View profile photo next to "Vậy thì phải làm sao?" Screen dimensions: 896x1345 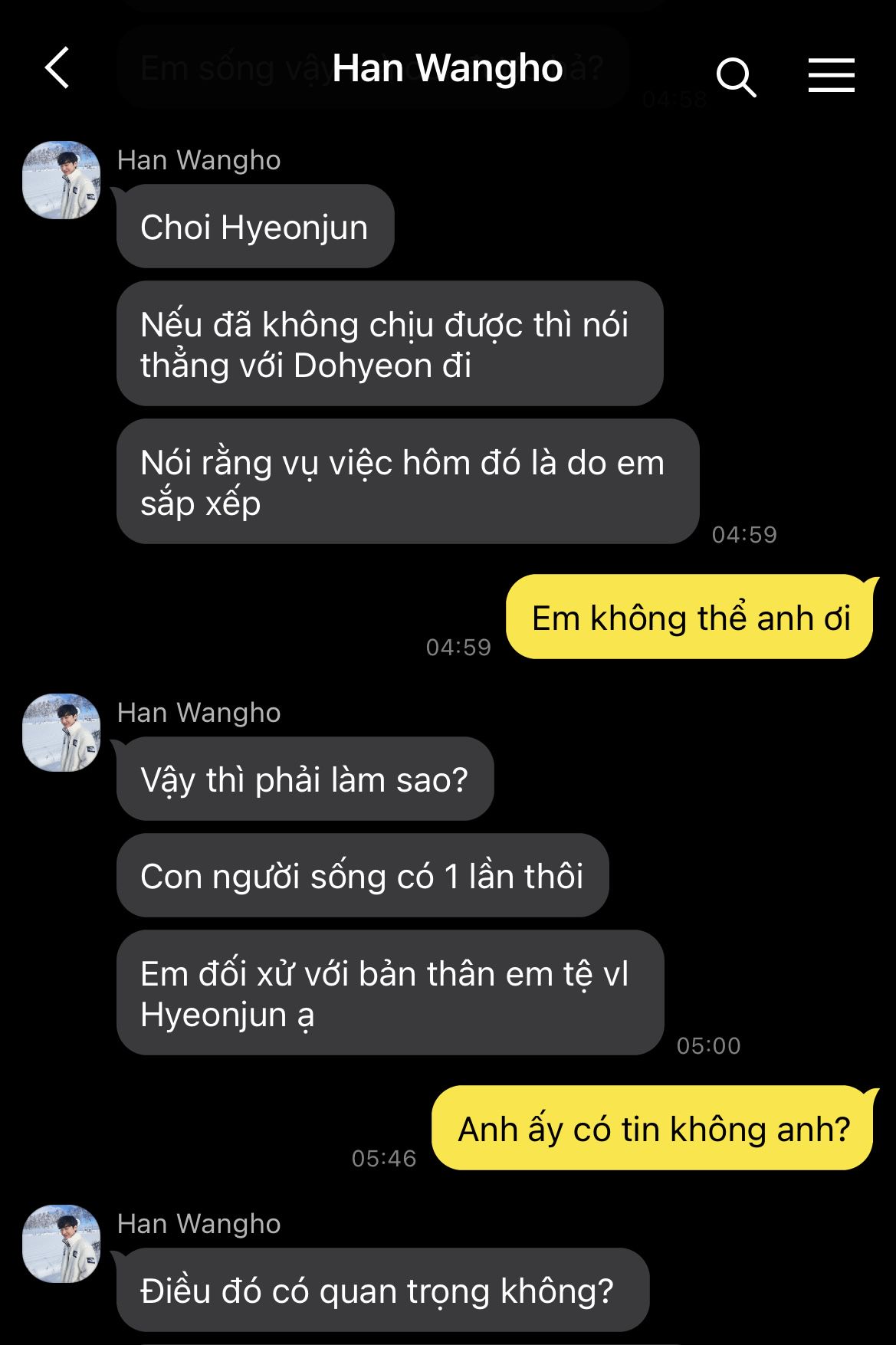tap(62, 733)
